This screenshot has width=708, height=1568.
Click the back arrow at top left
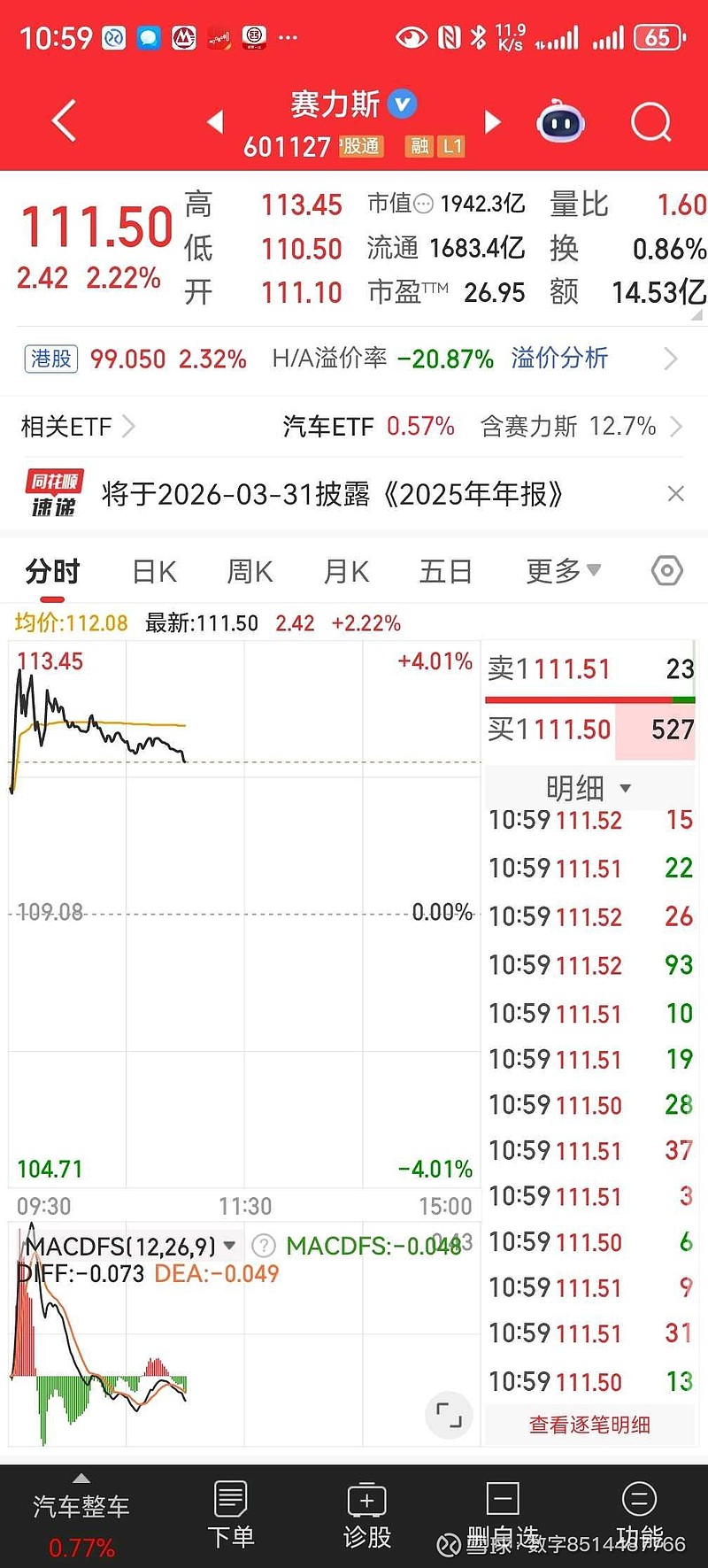(x=62, y=121)
